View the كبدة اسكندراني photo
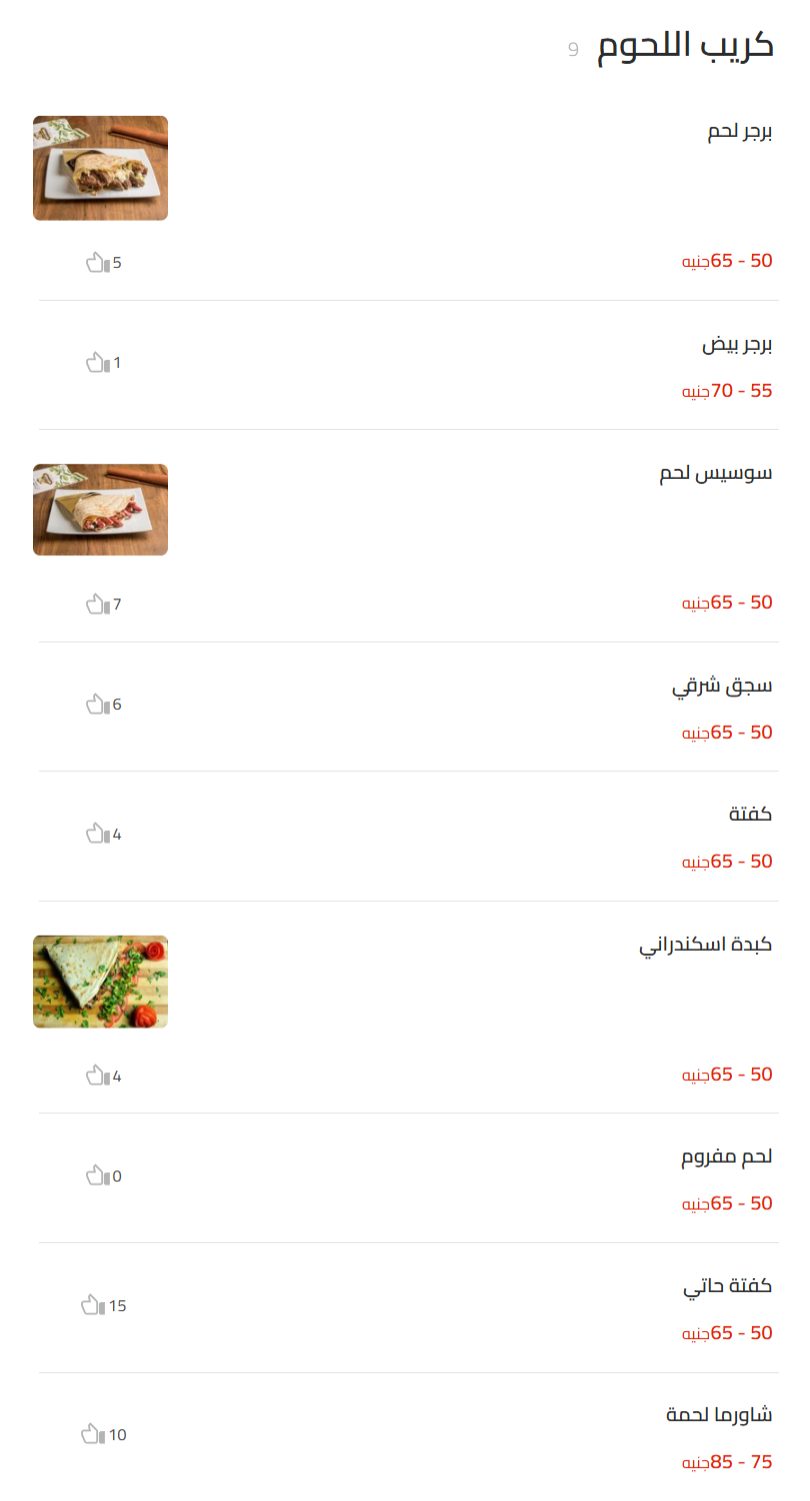 tap(100, 981)
